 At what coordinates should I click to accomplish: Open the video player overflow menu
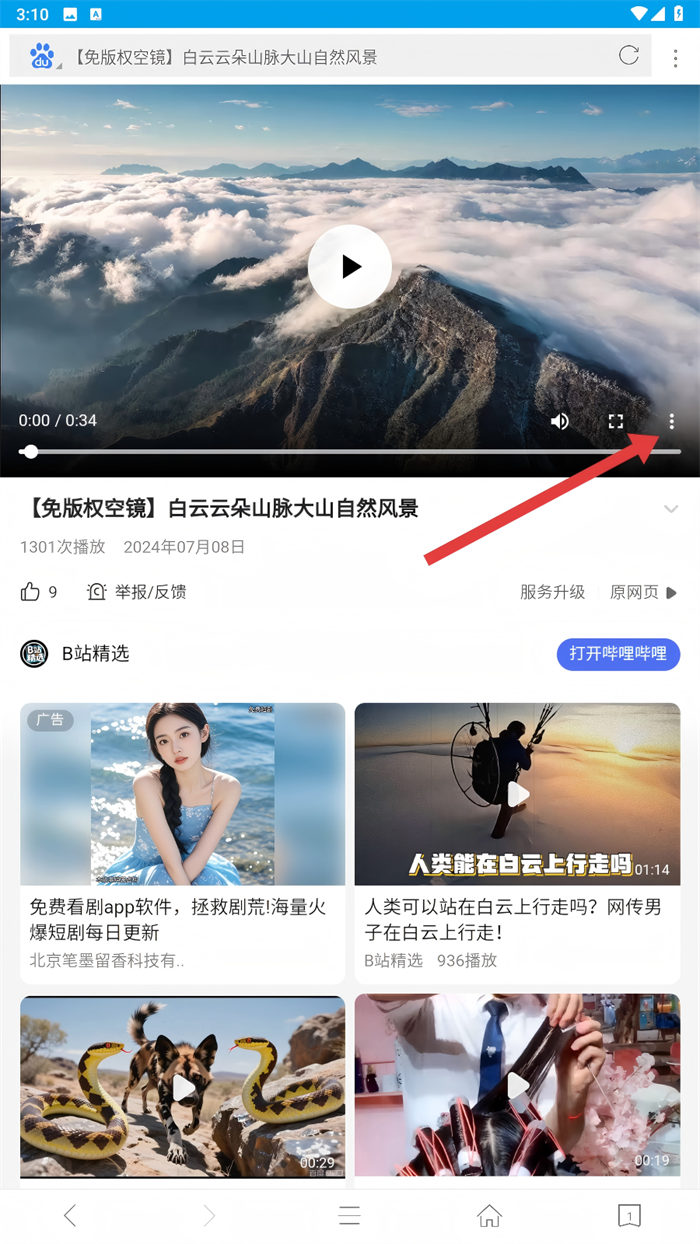pos(671,421)
